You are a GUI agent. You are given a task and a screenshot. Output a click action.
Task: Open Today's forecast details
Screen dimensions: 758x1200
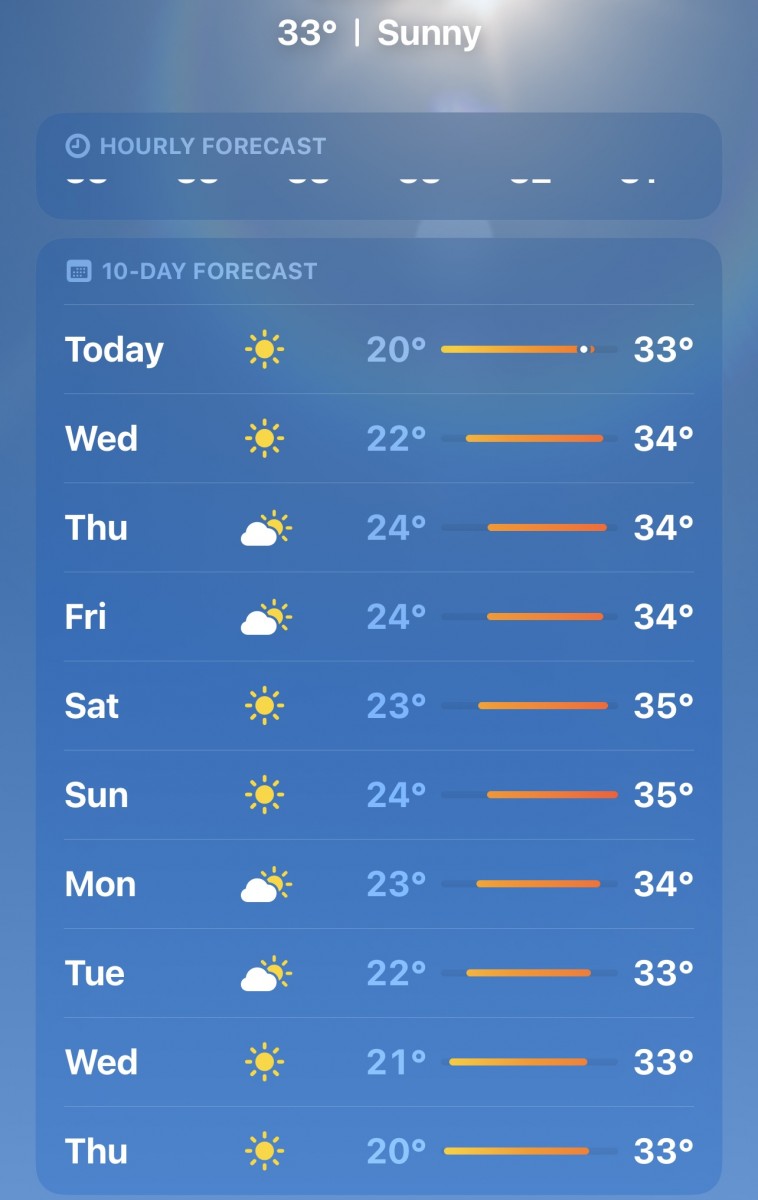click(x=378, y=350)
